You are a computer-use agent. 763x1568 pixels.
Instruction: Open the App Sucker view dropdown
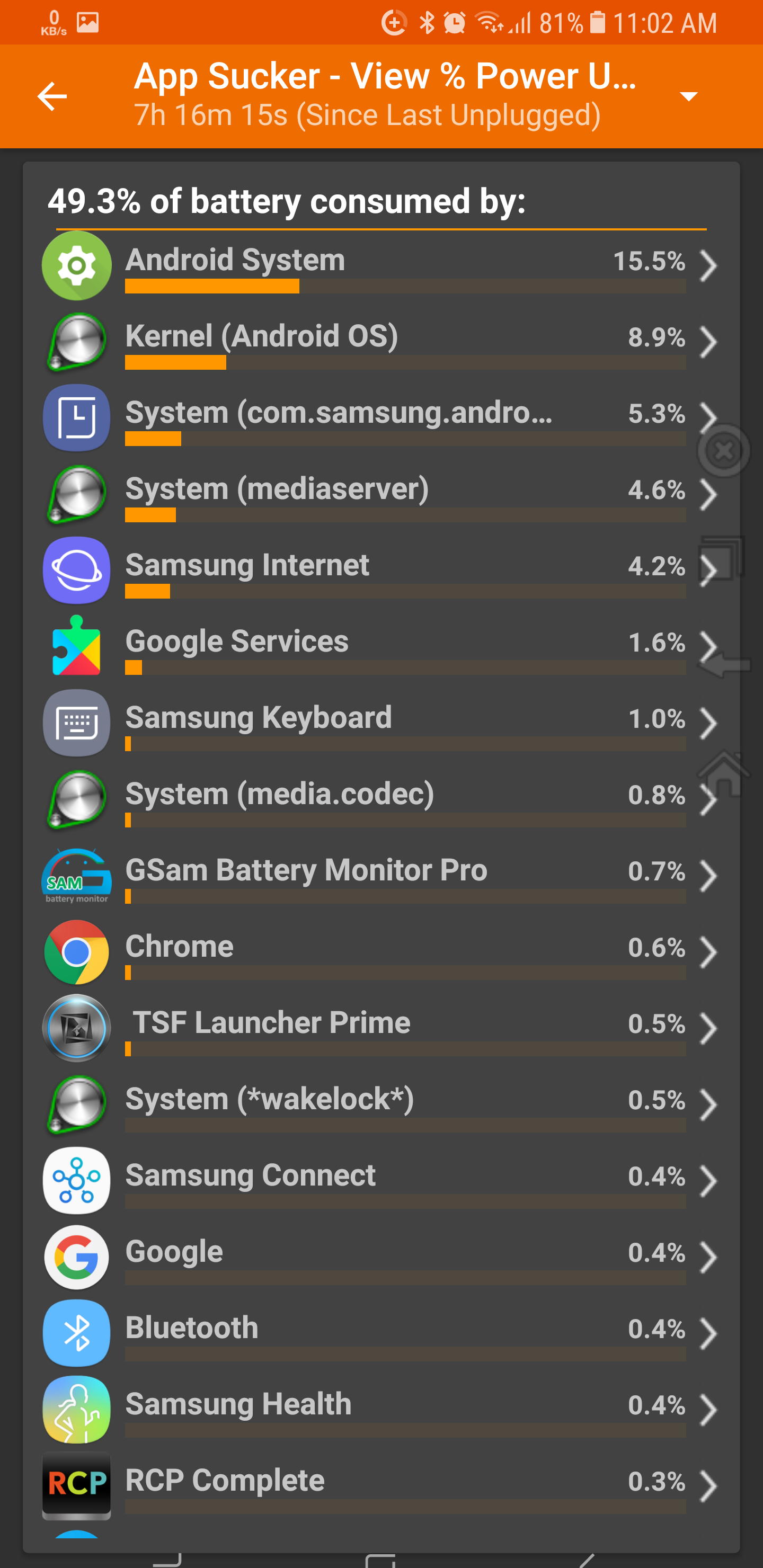coord(689,96)
